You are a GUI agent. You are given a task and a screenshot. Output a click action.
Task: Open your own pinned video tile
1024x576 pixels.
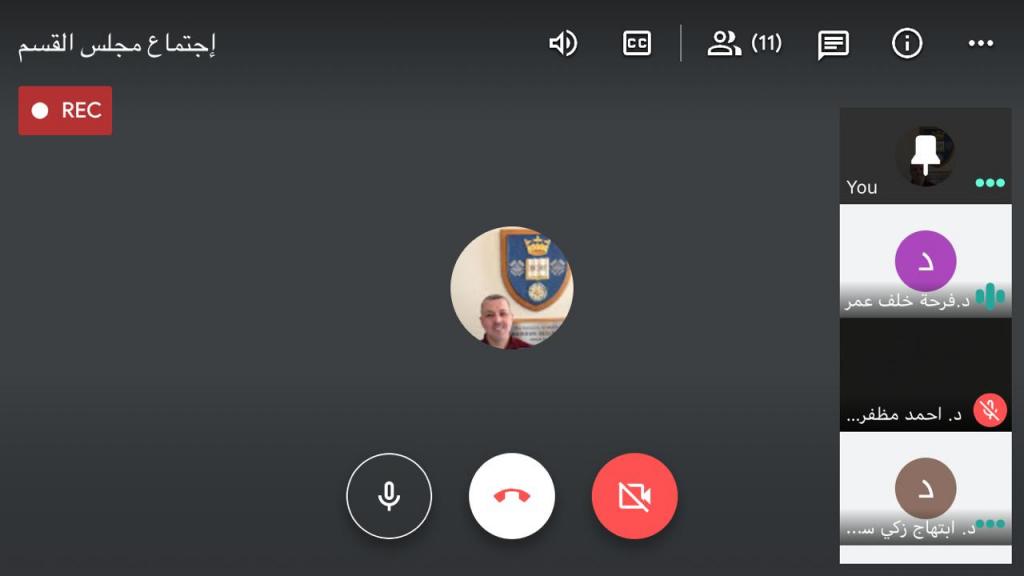pyautogui.click(x=925, y=156)
